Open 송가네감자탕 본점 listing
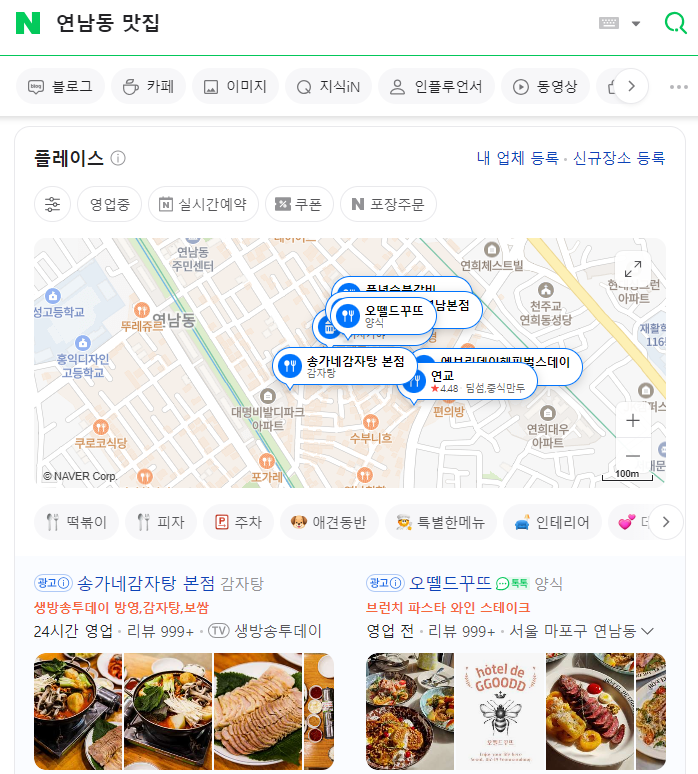 coord(146,583)
